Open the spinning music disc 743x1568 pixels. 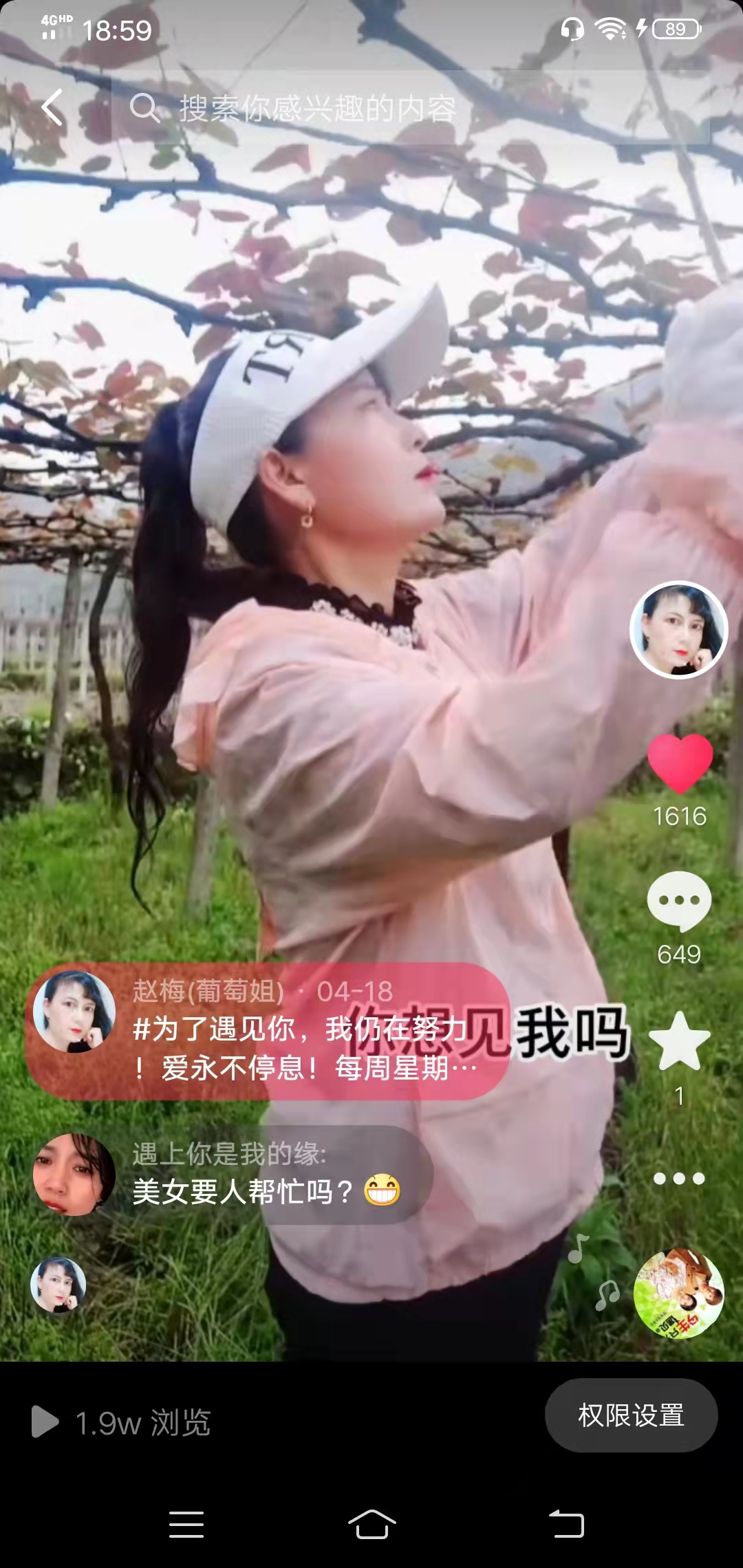tap(678, 1294)
